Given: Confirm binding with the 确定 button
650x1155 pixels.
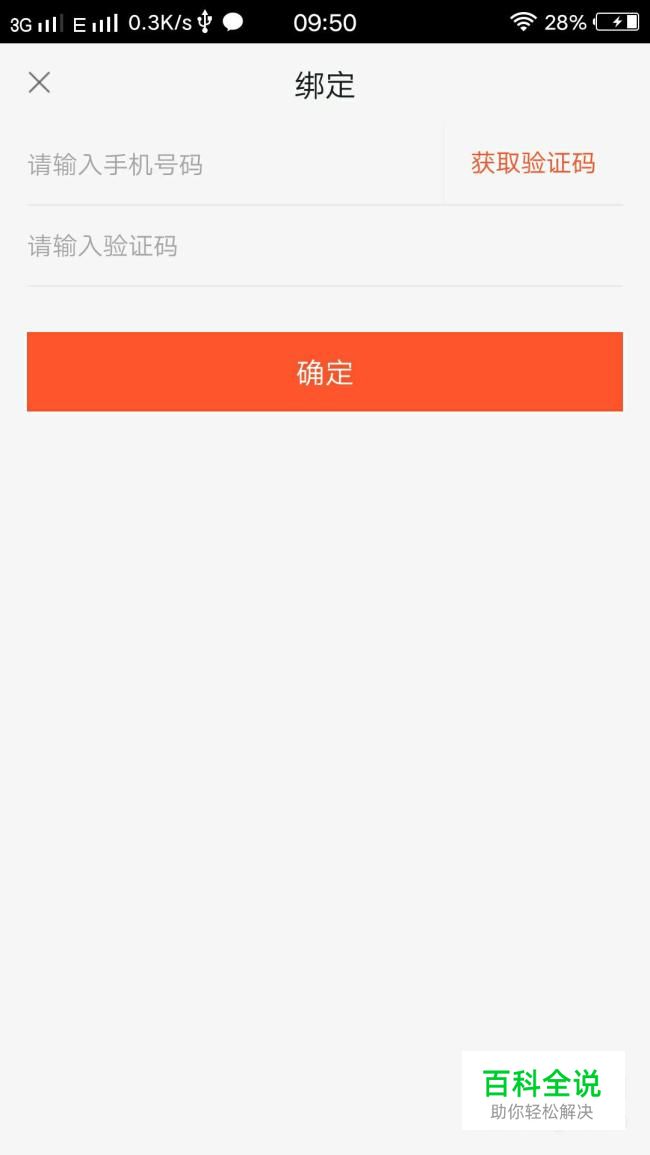Looking at the screenshot, I should [325, 372].
